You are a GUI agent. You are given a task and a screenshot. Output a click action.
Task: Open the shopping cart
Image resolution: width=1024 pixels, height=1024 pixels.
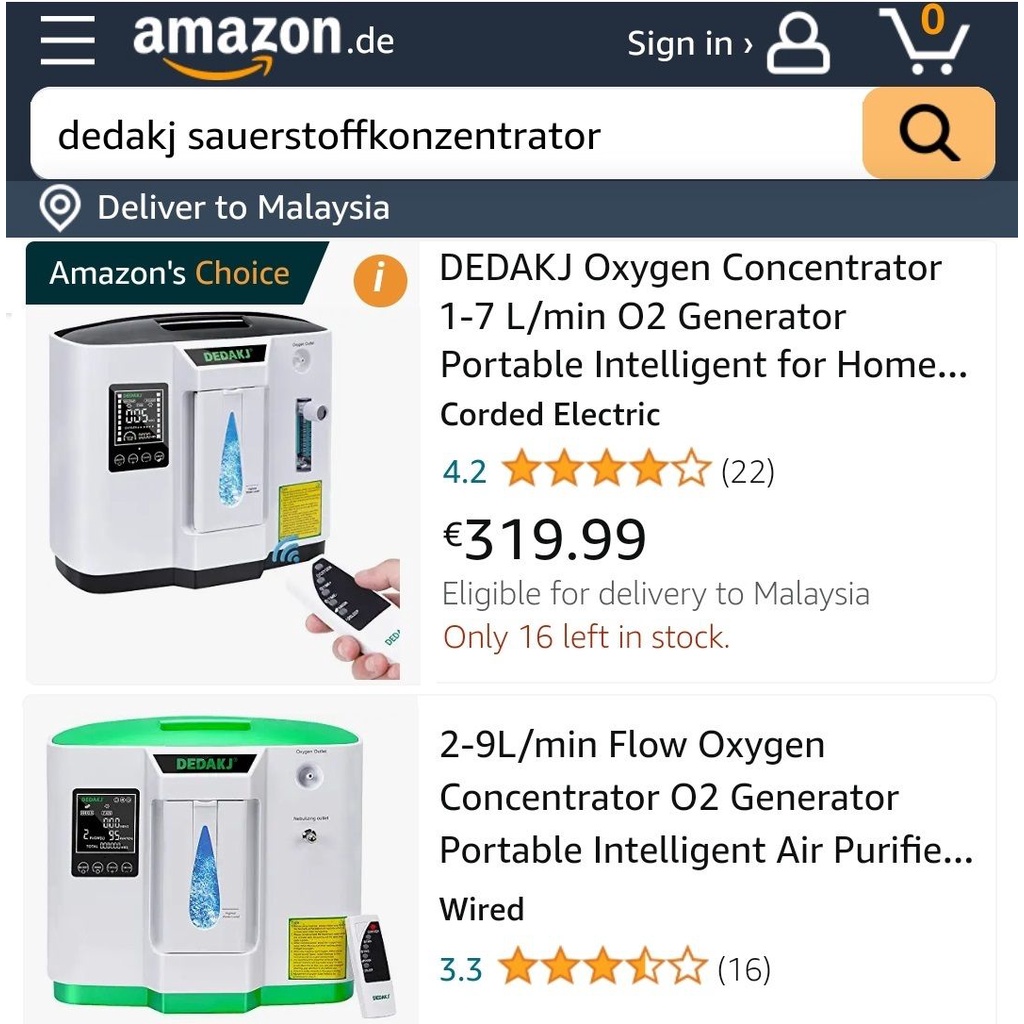click(925, 40)
